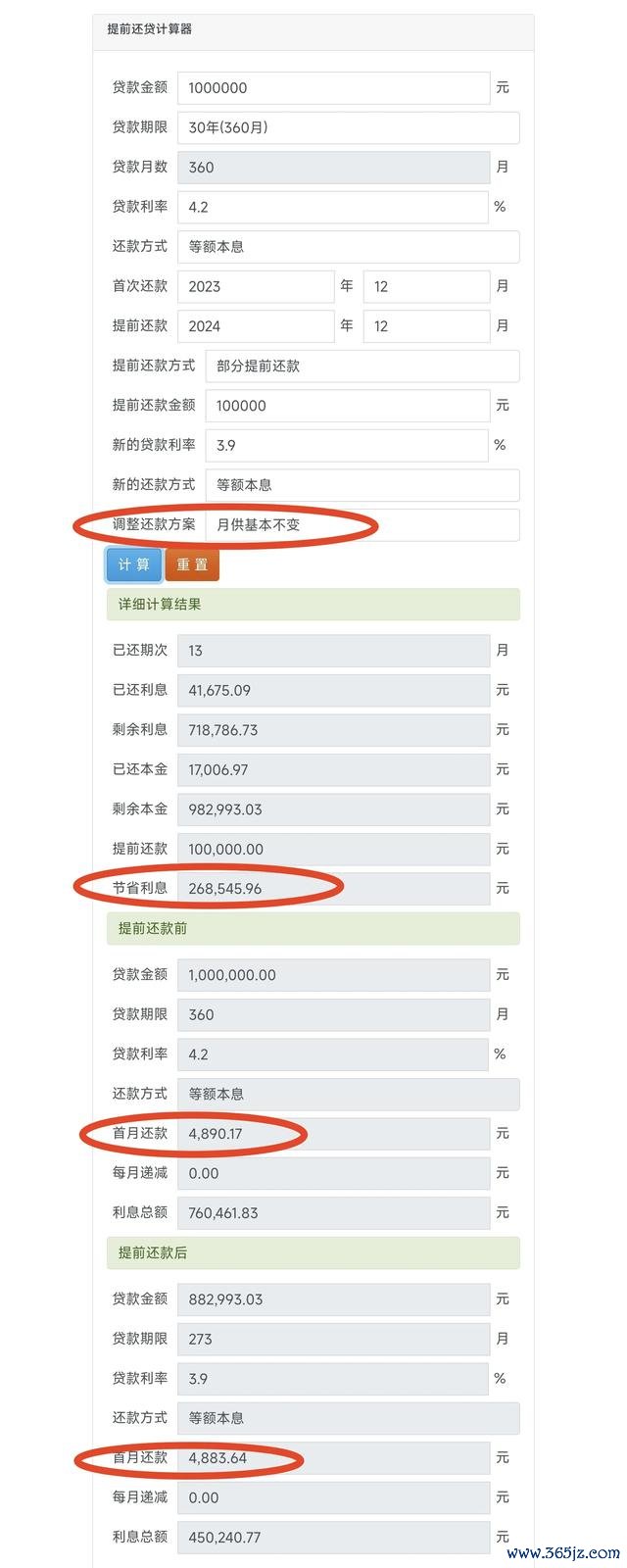Screen dimensions: 627x1568
Task: Edit the 贷款金额 field showing 1000000
Action: click(x=333, y=88)
